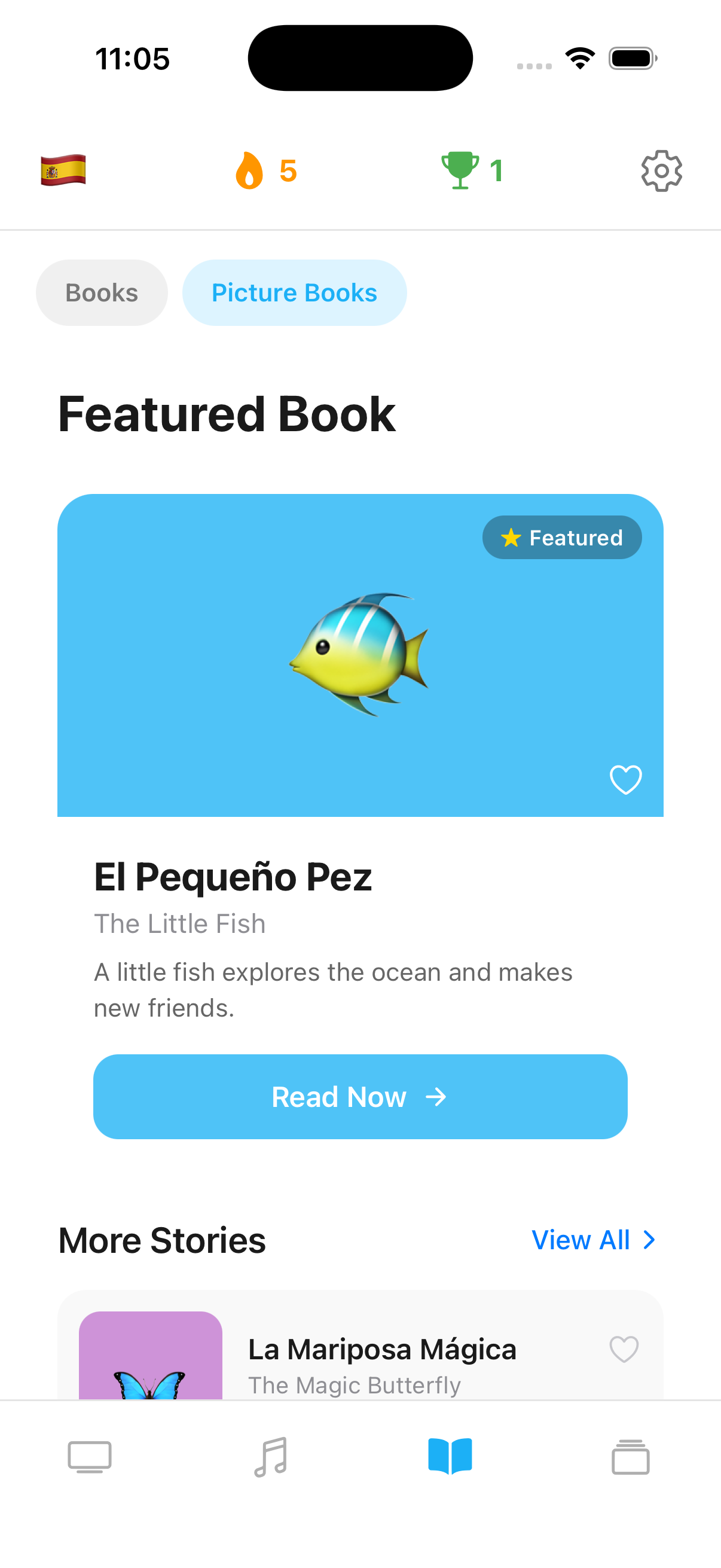Open app settings with the gear icon

(661, 171)
